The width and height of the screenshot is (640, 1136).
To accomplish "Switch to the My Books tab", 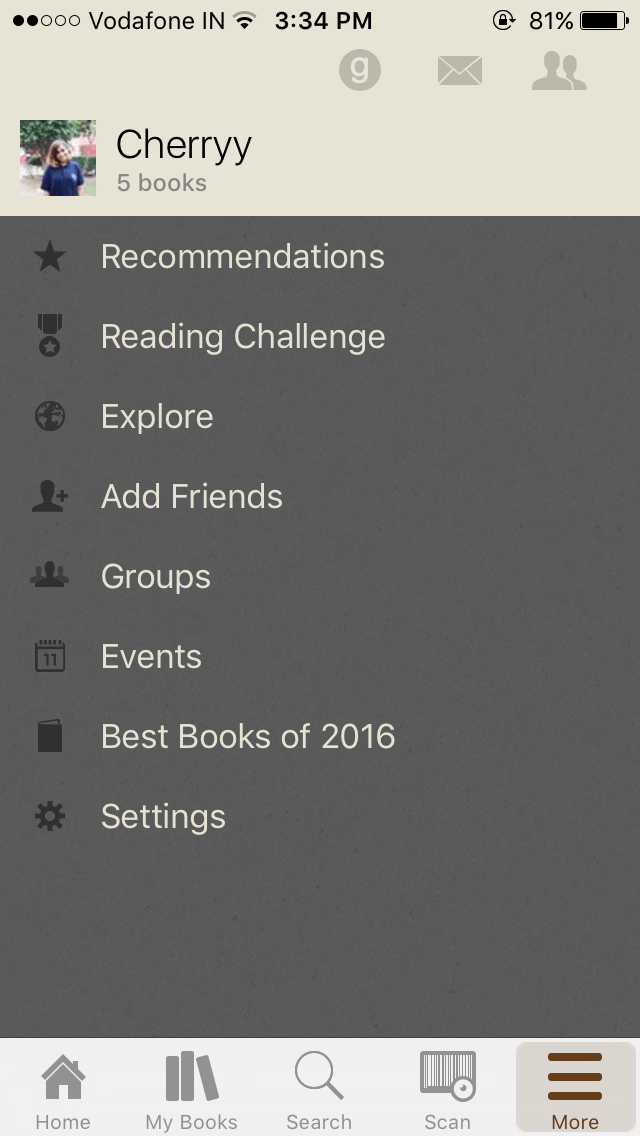I will 191,1090.
